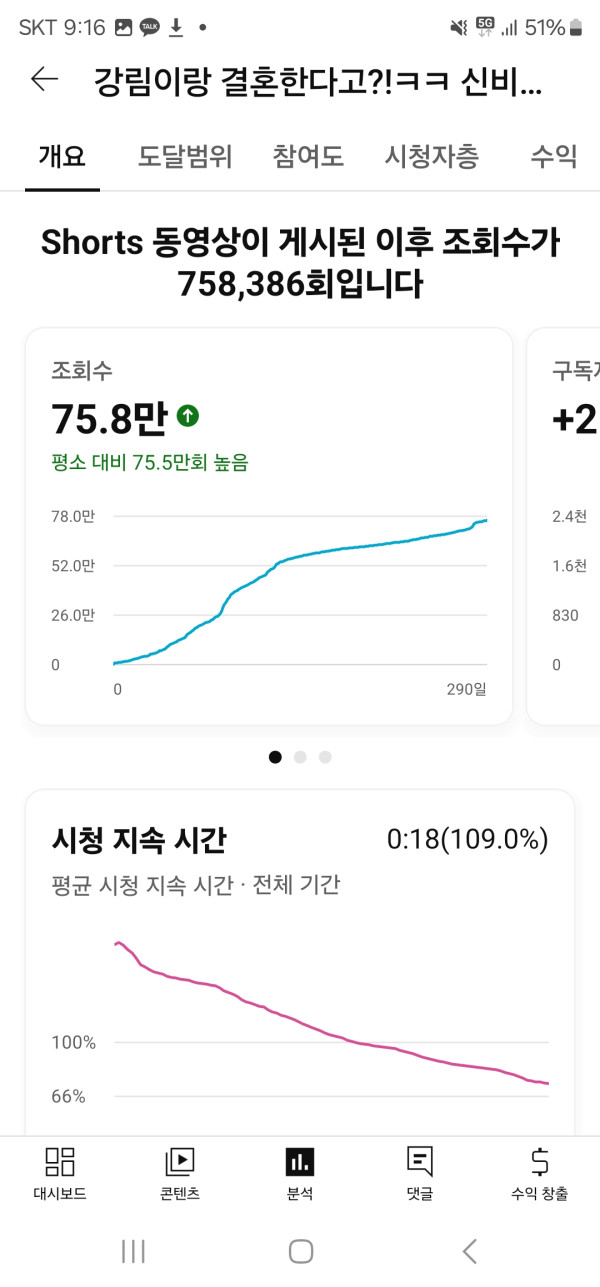
Task: Open the system recent apps button
Action: click(133, 1251)
